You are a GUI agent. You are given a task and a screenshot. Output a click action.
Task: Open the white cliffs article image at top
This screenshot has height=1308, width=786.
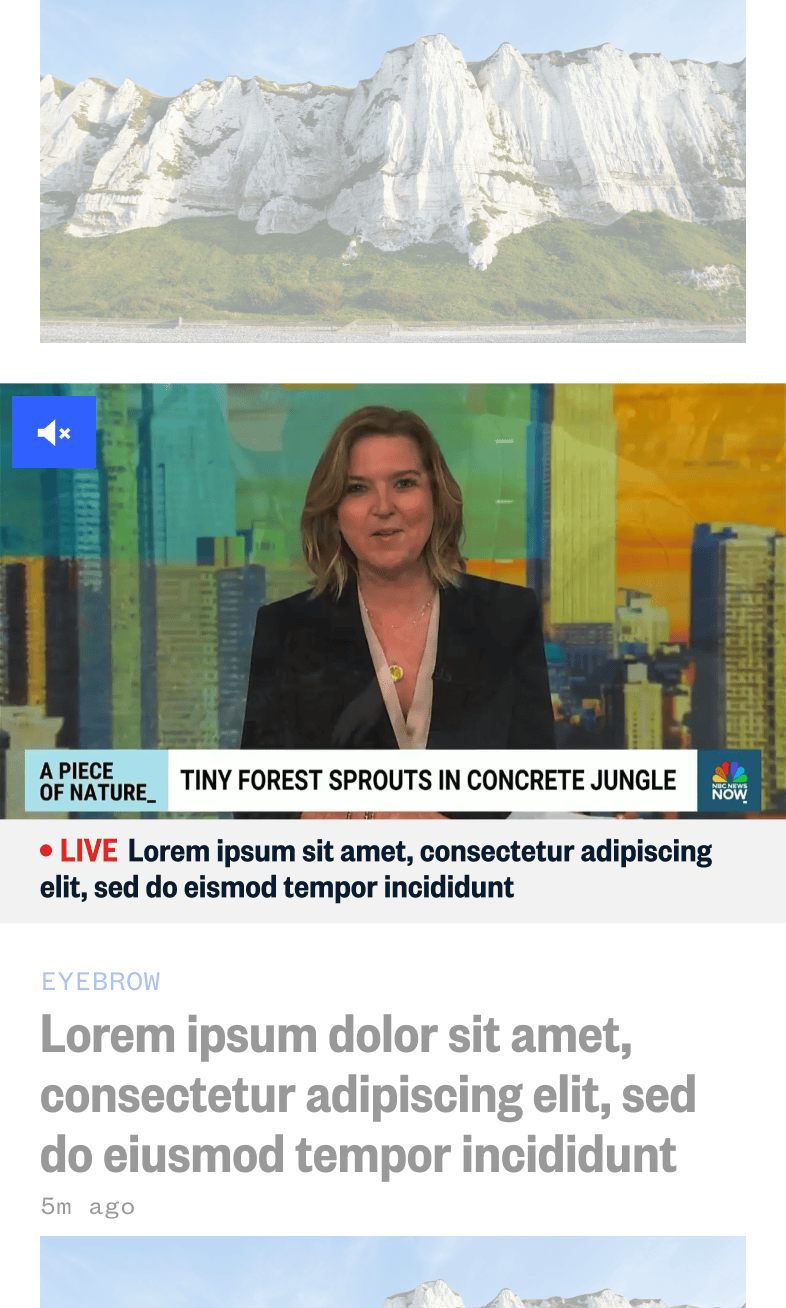tap(392, 170)
